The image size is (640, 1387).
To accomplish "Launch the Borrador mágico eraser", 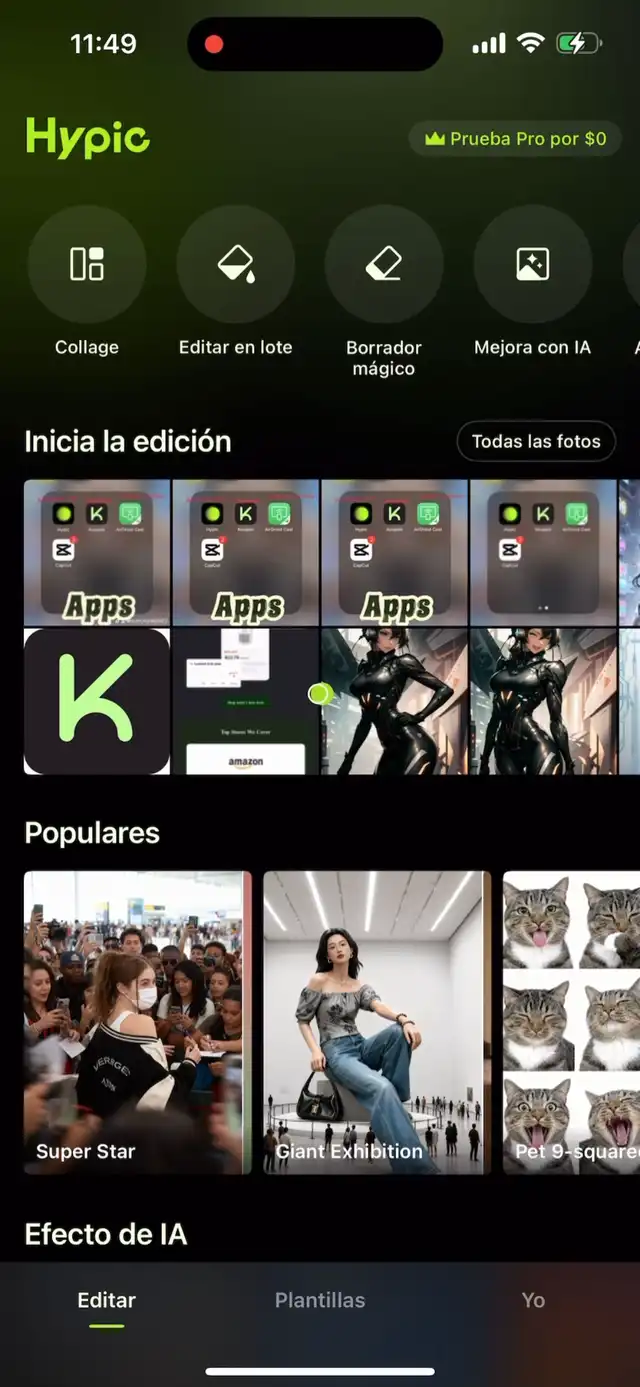I will click(x=384, y=265).
